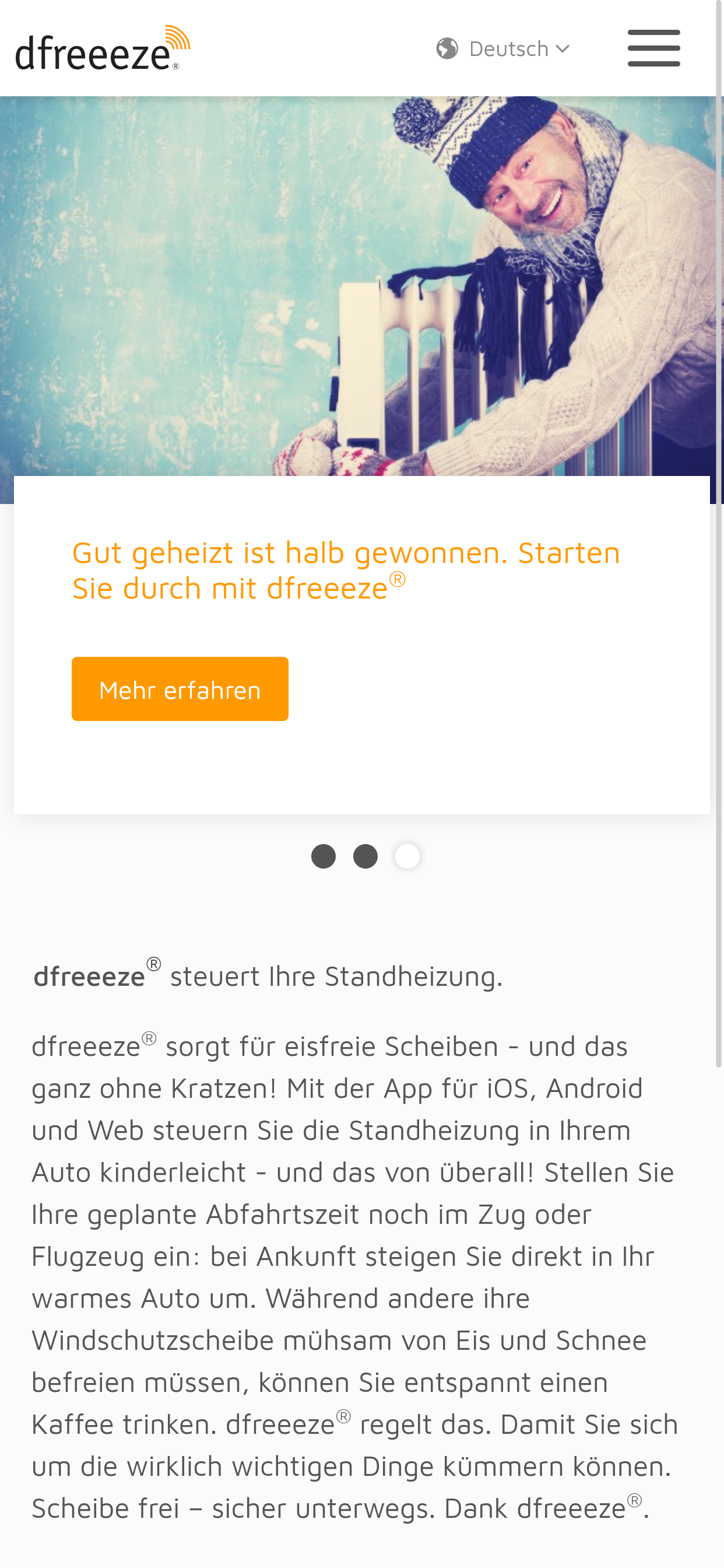The height and width of the screenshot is (1568, 724).
Task: Select the first carousel slide dot
Action: point(323,856)
